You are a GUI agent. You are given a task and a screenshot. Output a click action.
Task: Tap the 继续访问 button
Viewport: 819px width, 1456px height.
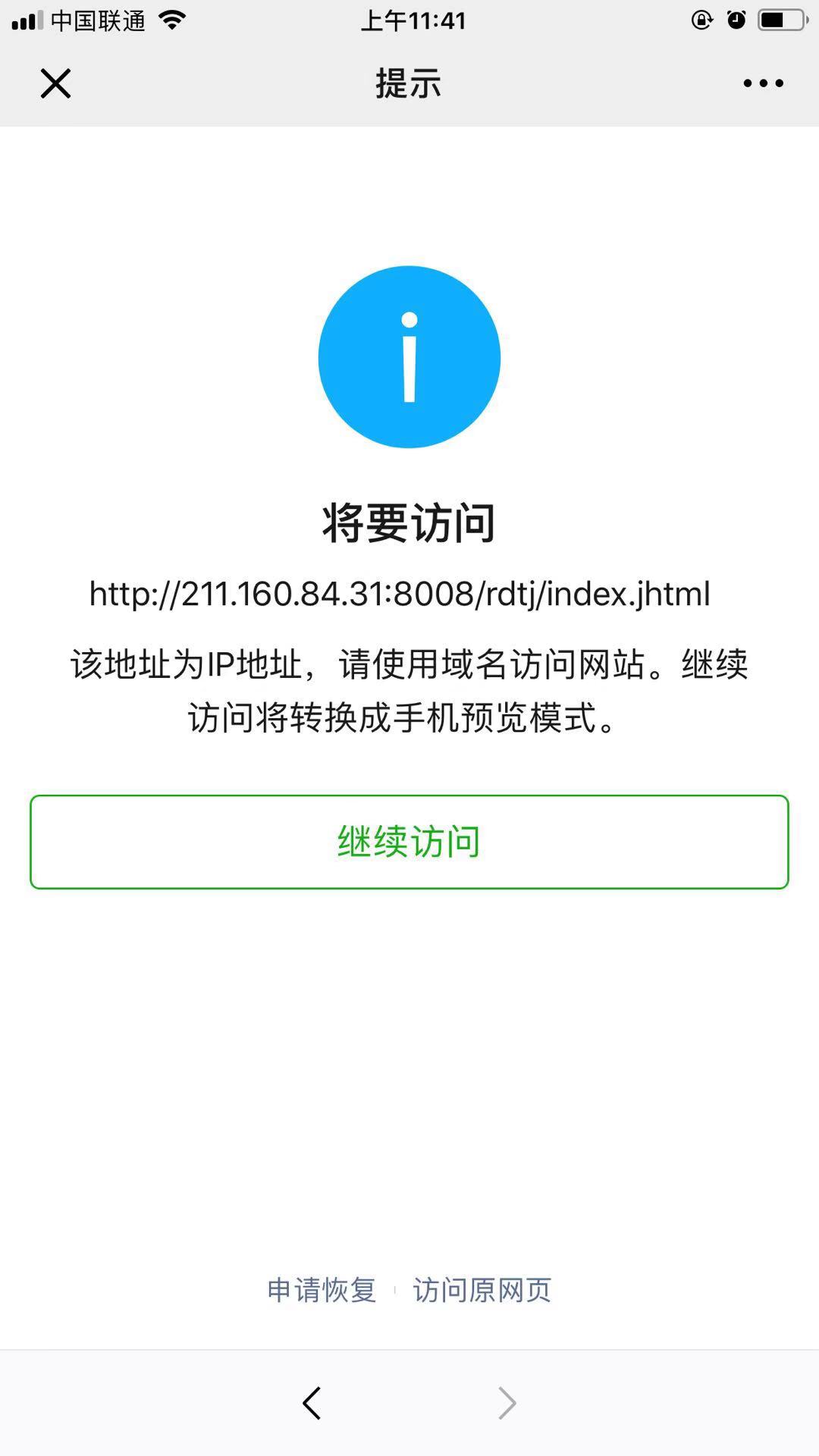[x=409, y=842]
